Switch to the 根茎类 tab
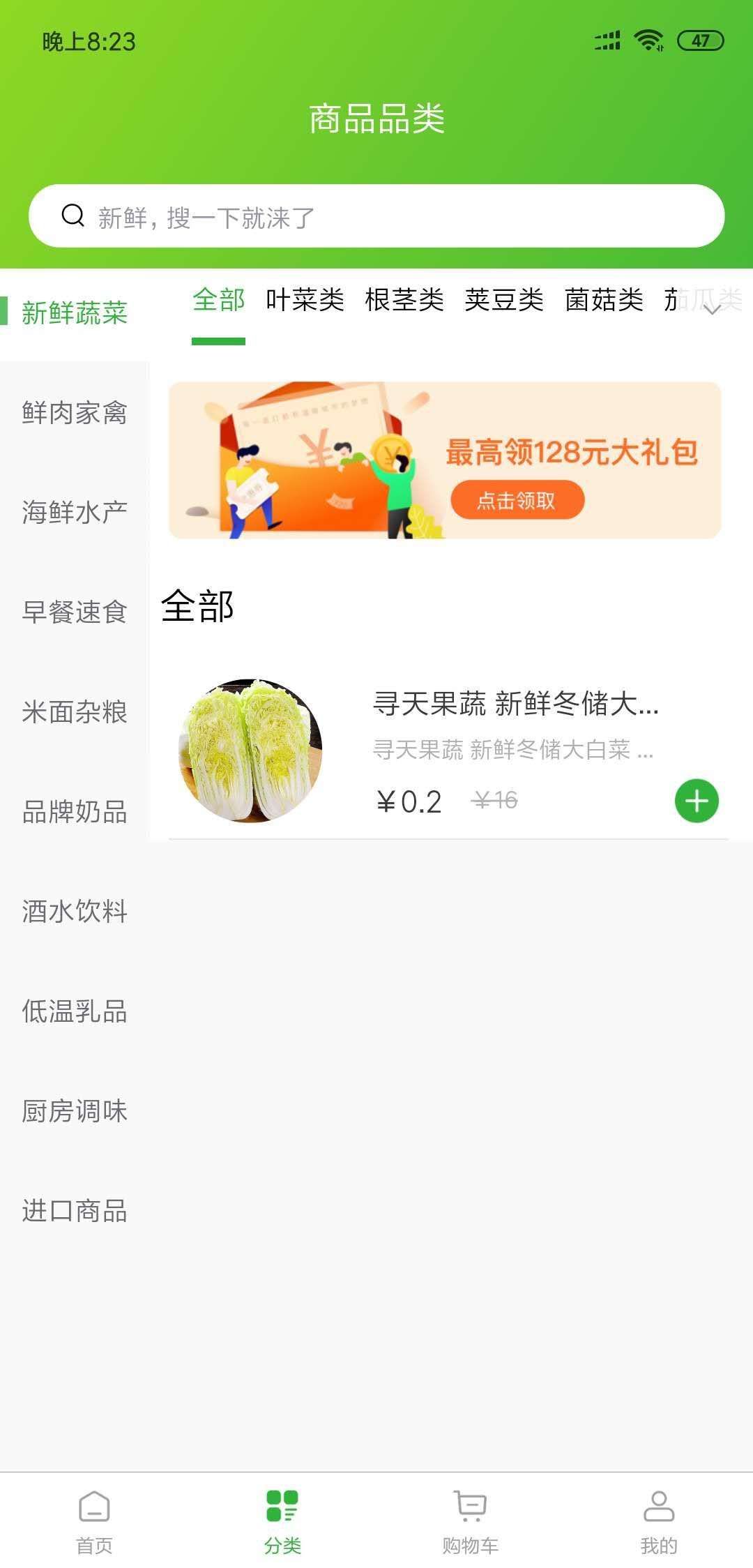This screenshot has width=753, height=1568. click(406, 300)
